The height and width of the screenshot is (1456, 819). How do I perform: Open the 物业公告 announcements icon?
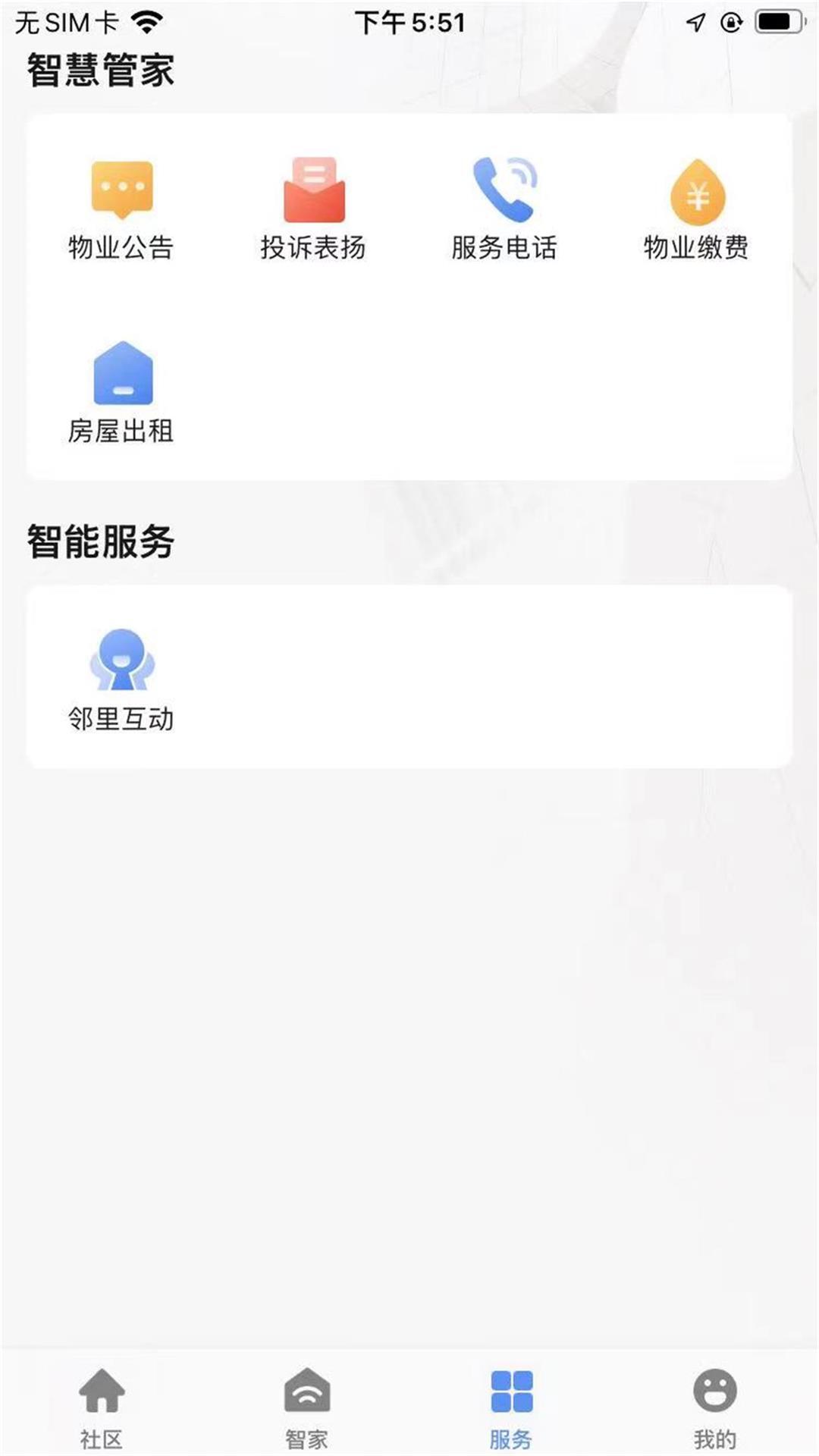click(x=121, y=190)
